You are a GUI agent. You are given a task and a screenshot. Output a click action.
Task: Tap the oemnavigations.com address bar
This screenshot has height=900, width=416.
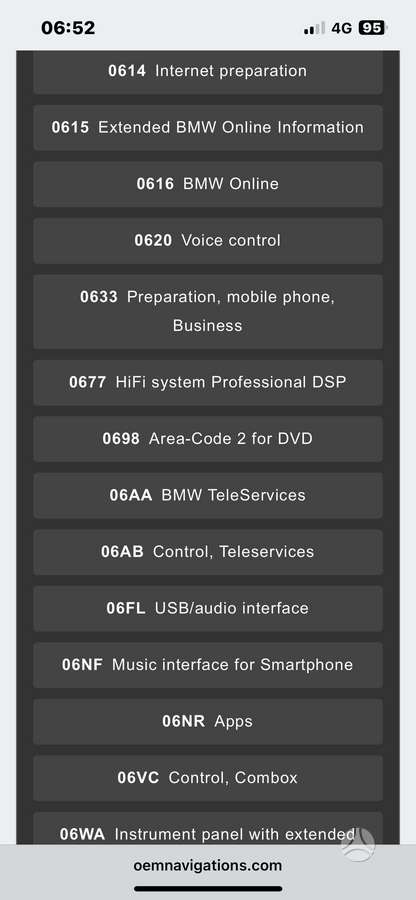pos(208,865)
